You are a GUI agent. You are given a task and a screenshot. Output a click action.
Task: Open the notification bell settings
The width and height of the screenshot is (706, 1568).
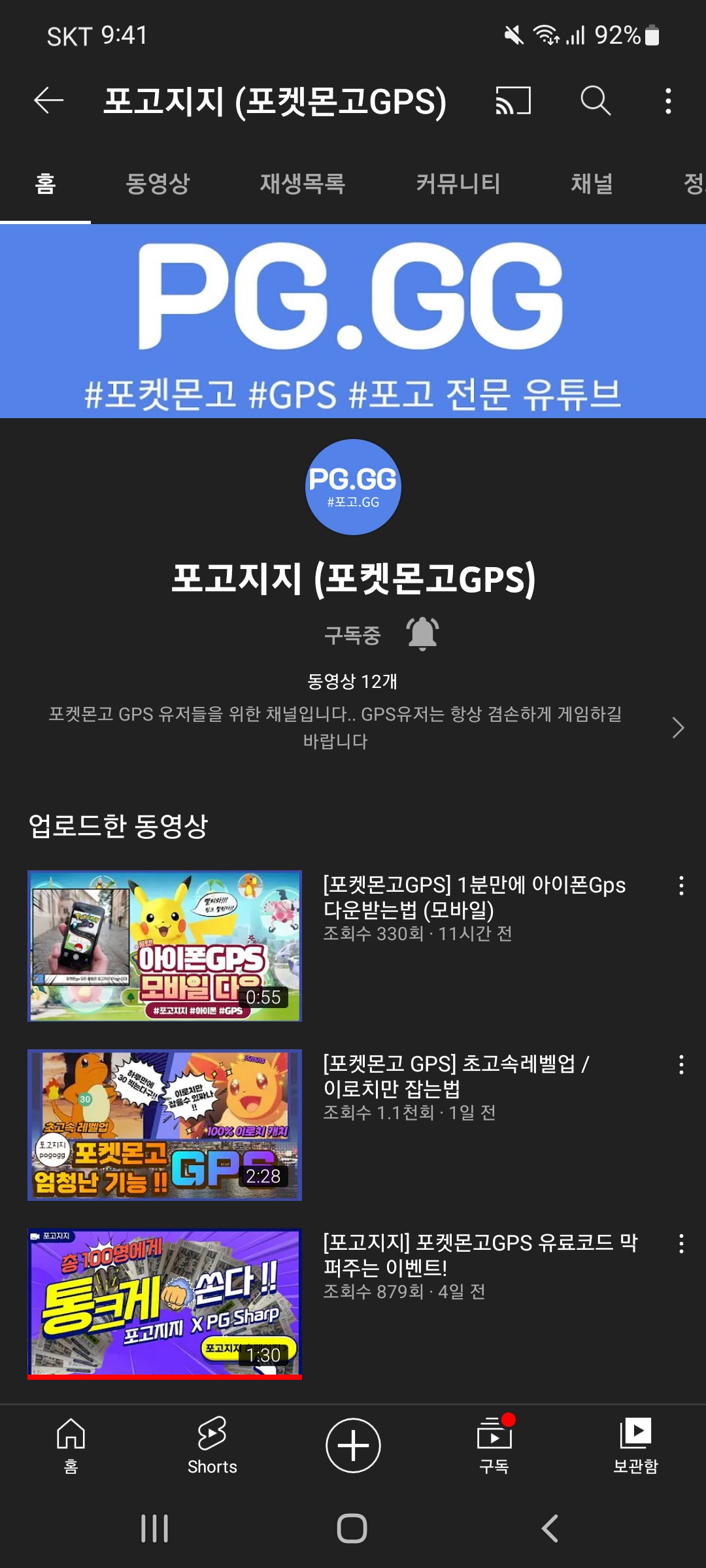(x=422, y=634)
